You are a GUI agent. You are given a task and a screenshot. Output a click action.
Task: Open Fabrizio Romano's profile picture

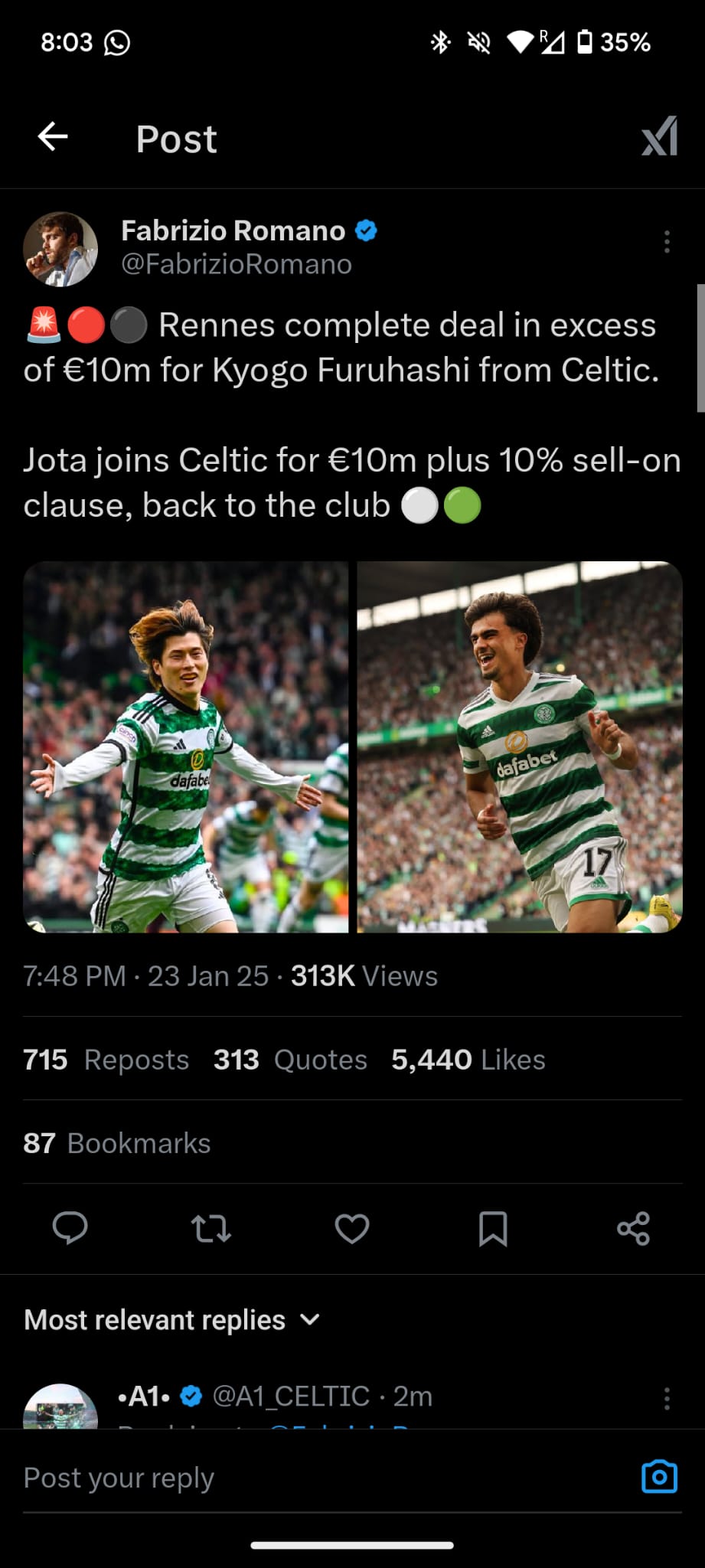coord(60,249)
